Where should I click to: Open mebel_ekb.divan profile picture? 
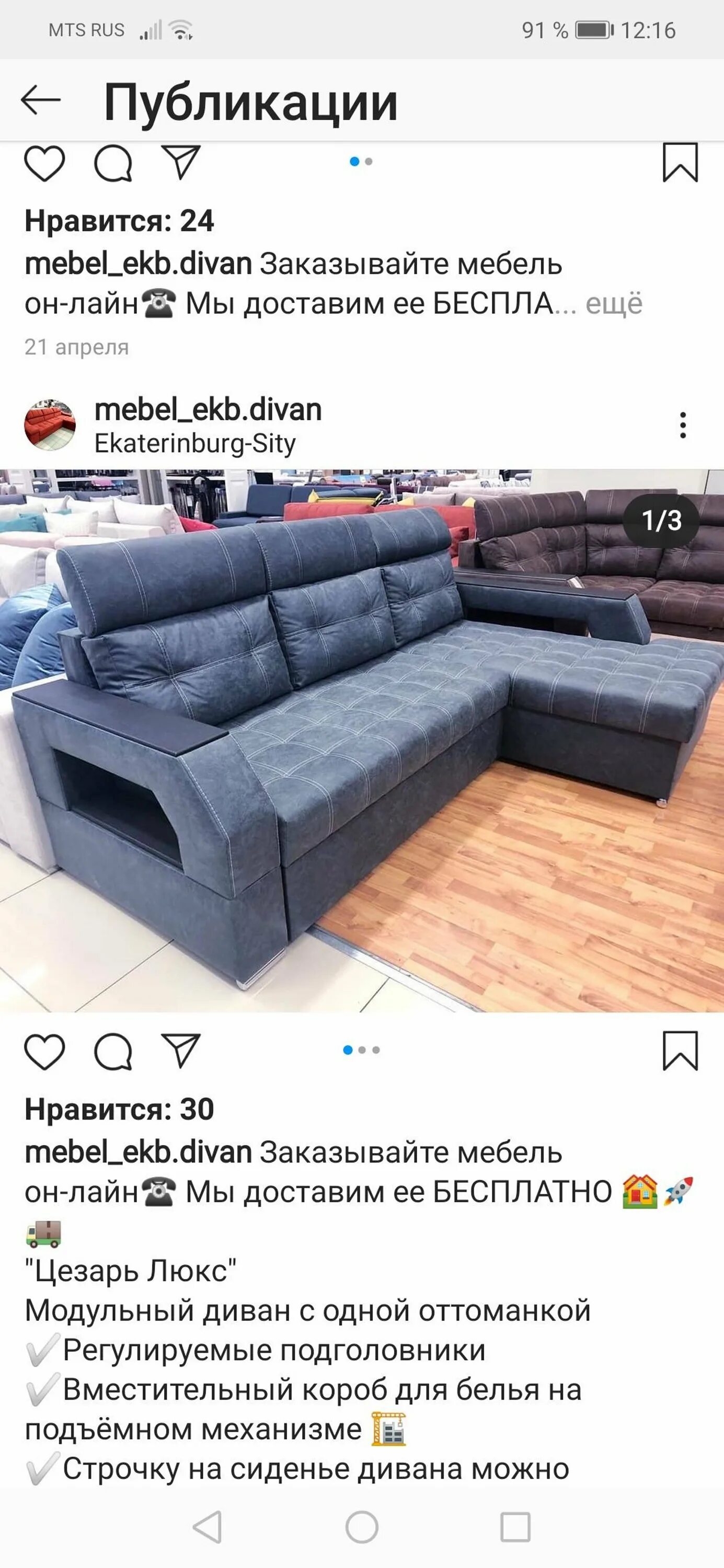(x=50, y=425)
